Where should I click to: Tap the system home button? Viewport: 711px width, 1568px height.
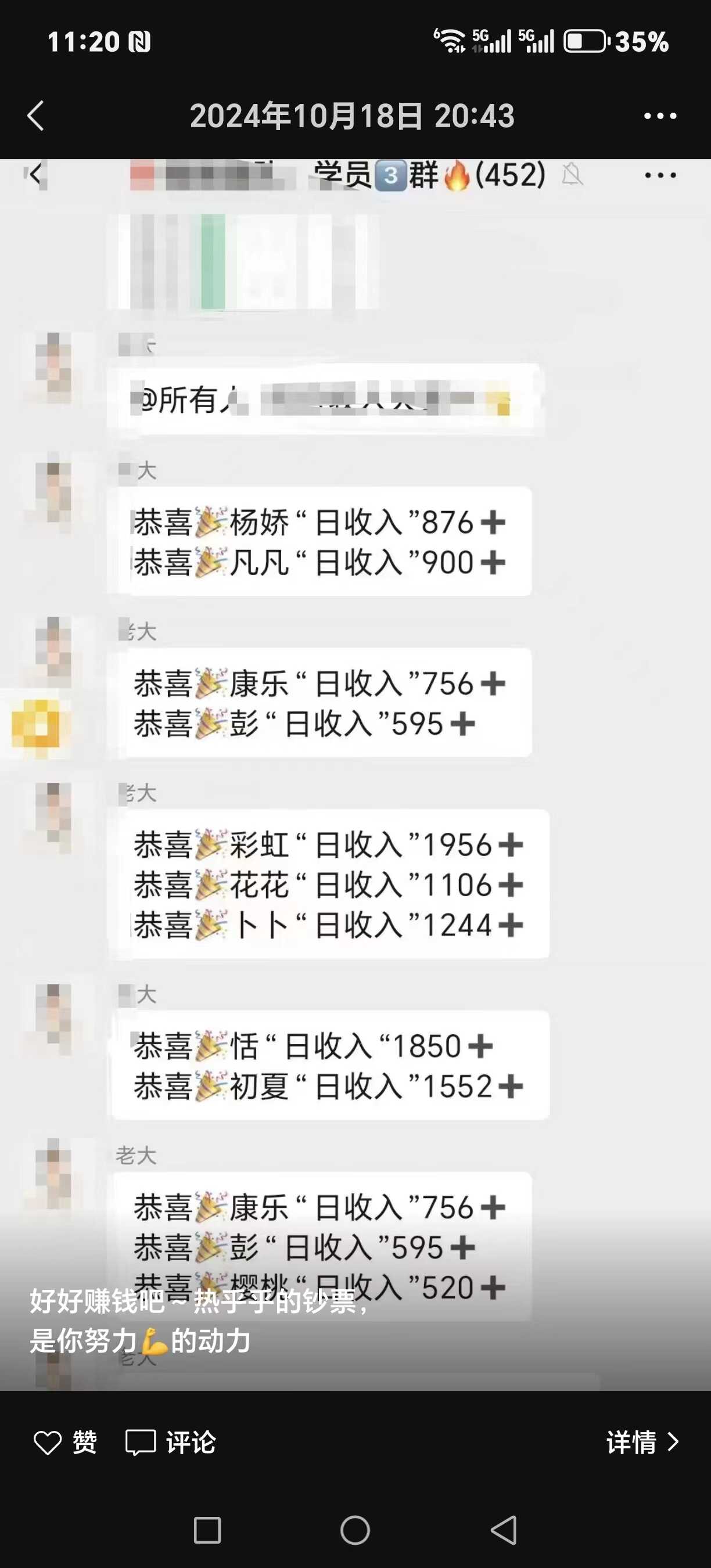[x=355, y=1530]
